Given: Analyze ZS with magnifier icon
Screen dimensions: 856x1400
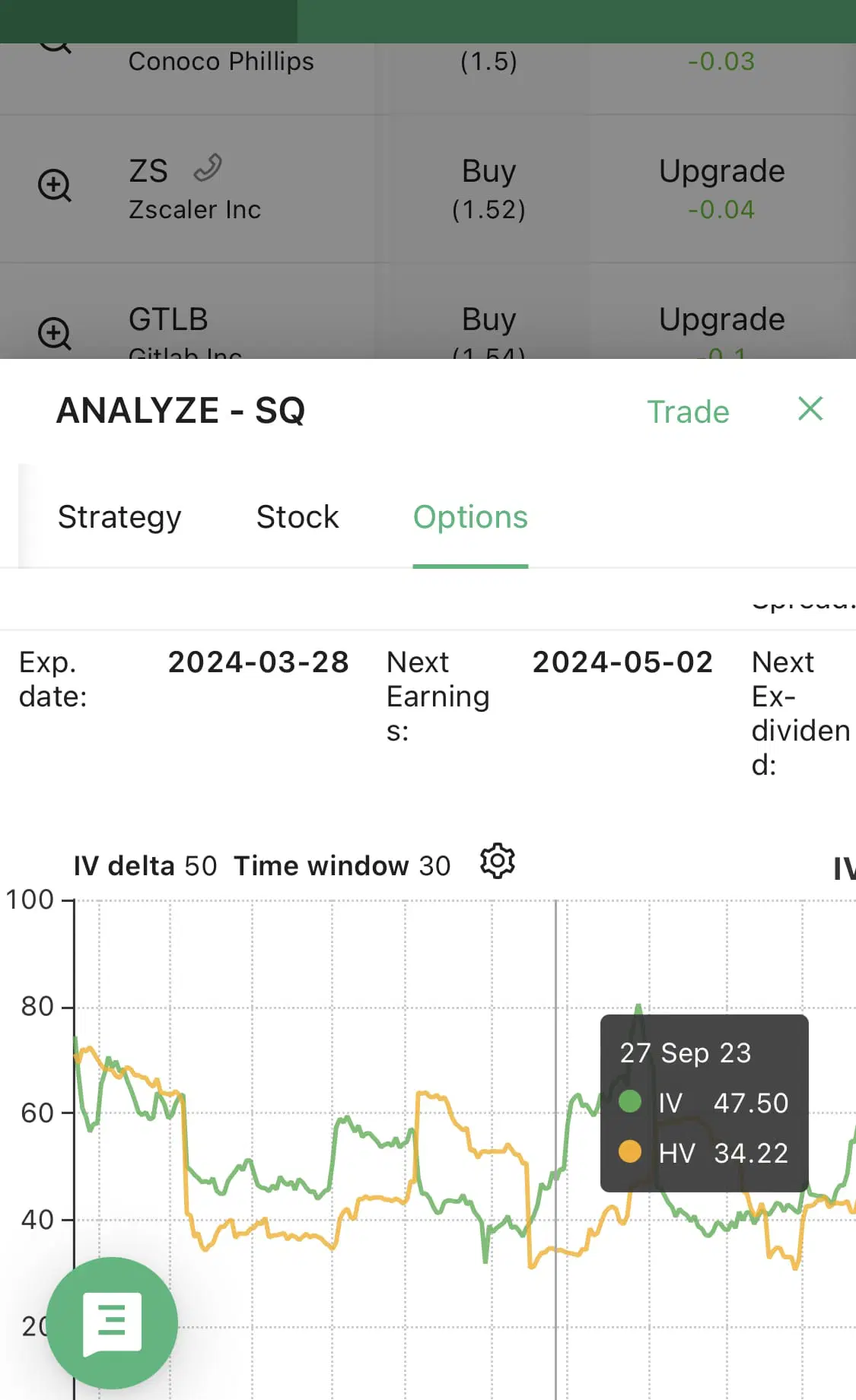Looking at the screenshot, I should pos(55,186).
